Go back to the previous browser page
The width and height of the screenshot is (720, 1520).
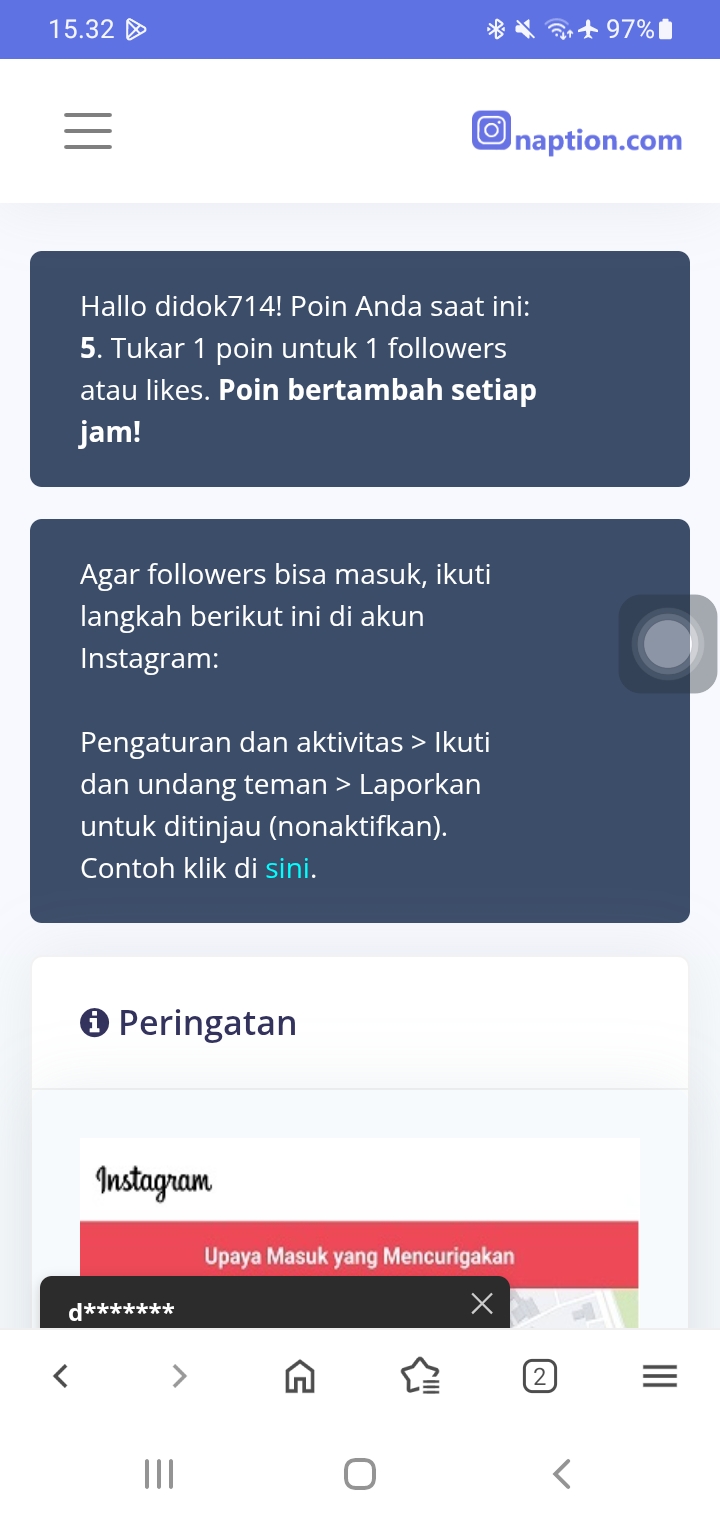61,1377
